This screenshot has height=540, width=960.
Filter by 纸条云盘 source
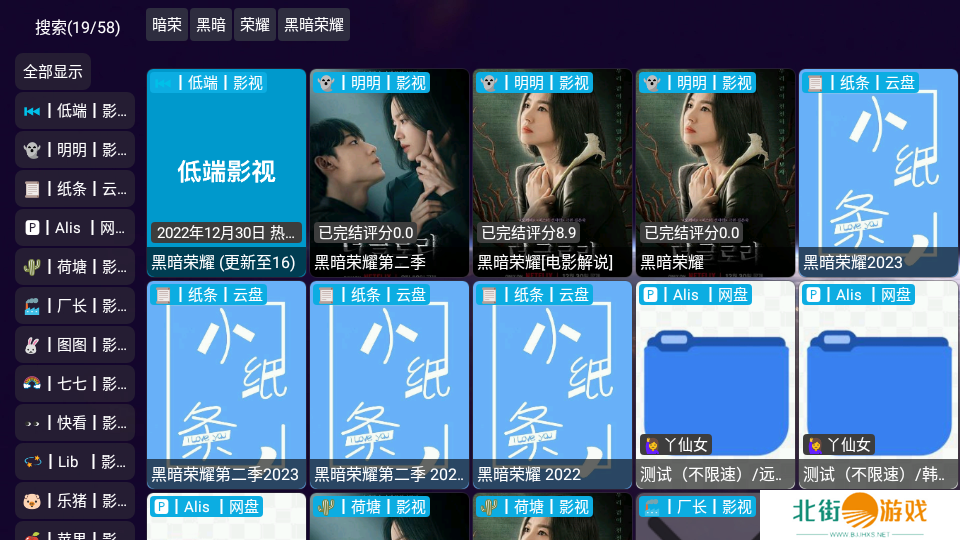pos(75,189)
